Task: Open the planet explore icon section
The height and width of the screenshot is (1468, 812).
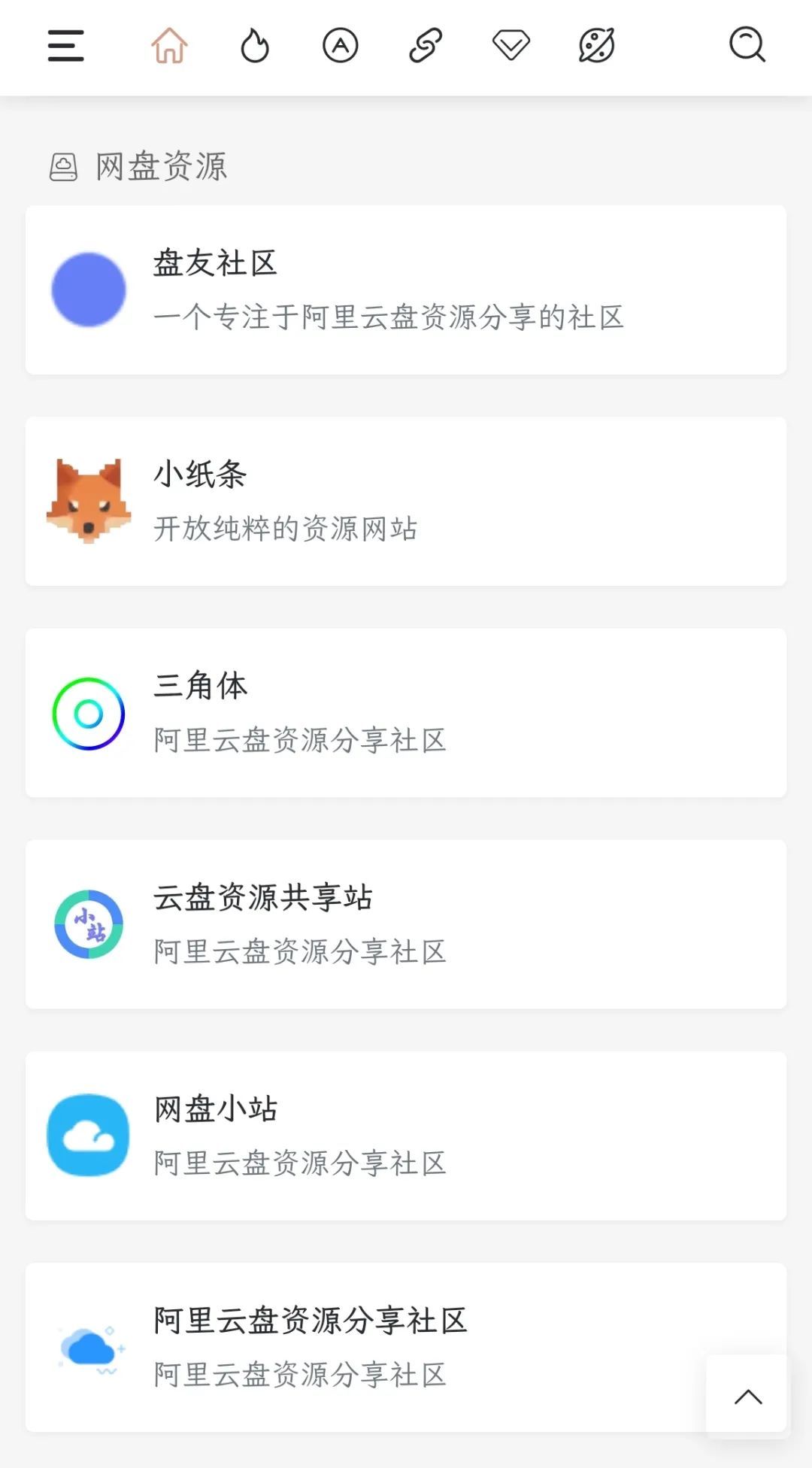Action: point(597,46)
